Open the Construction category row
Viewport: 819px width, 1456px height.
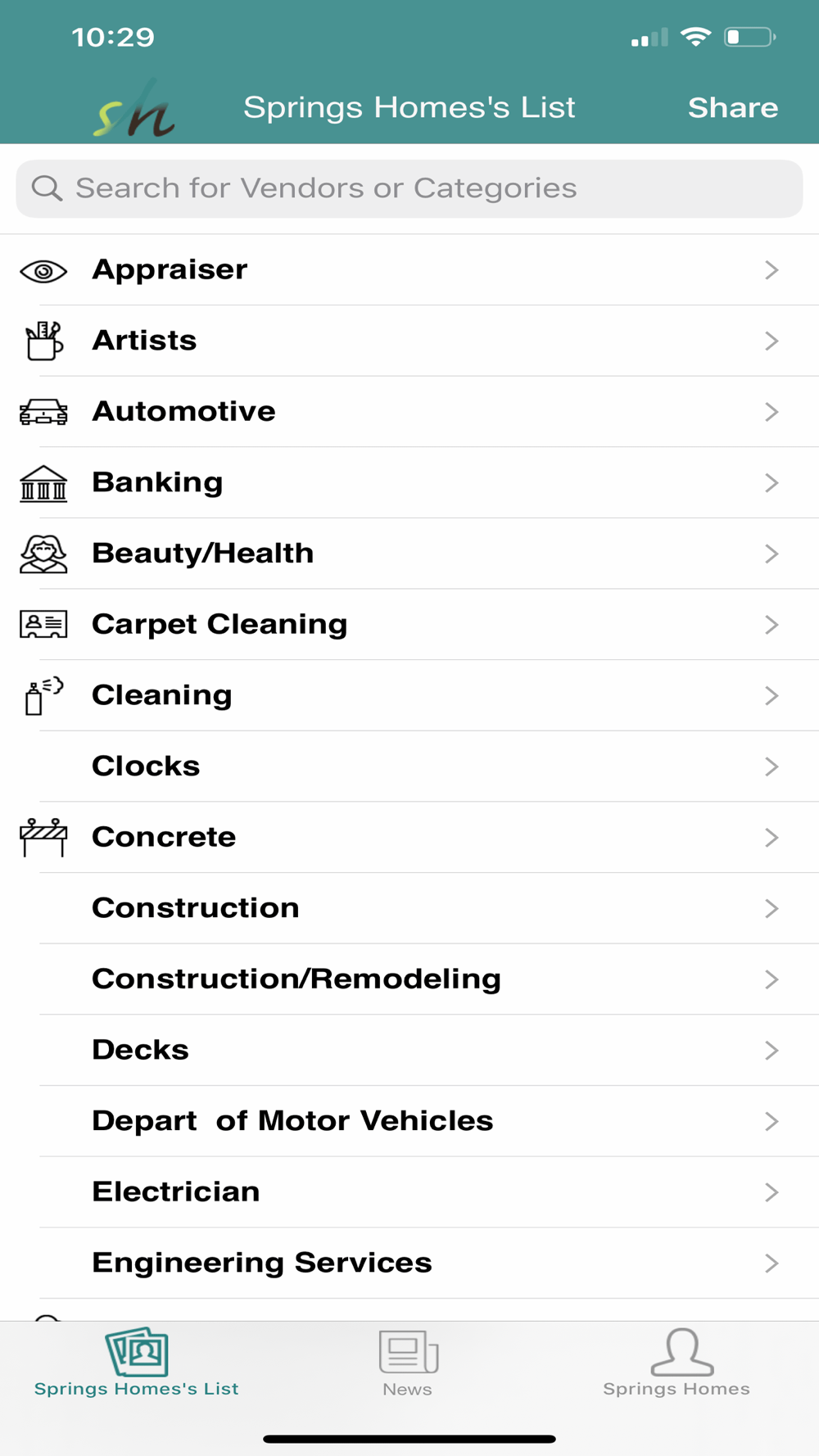pyautogui.click(x=409, y=908)
